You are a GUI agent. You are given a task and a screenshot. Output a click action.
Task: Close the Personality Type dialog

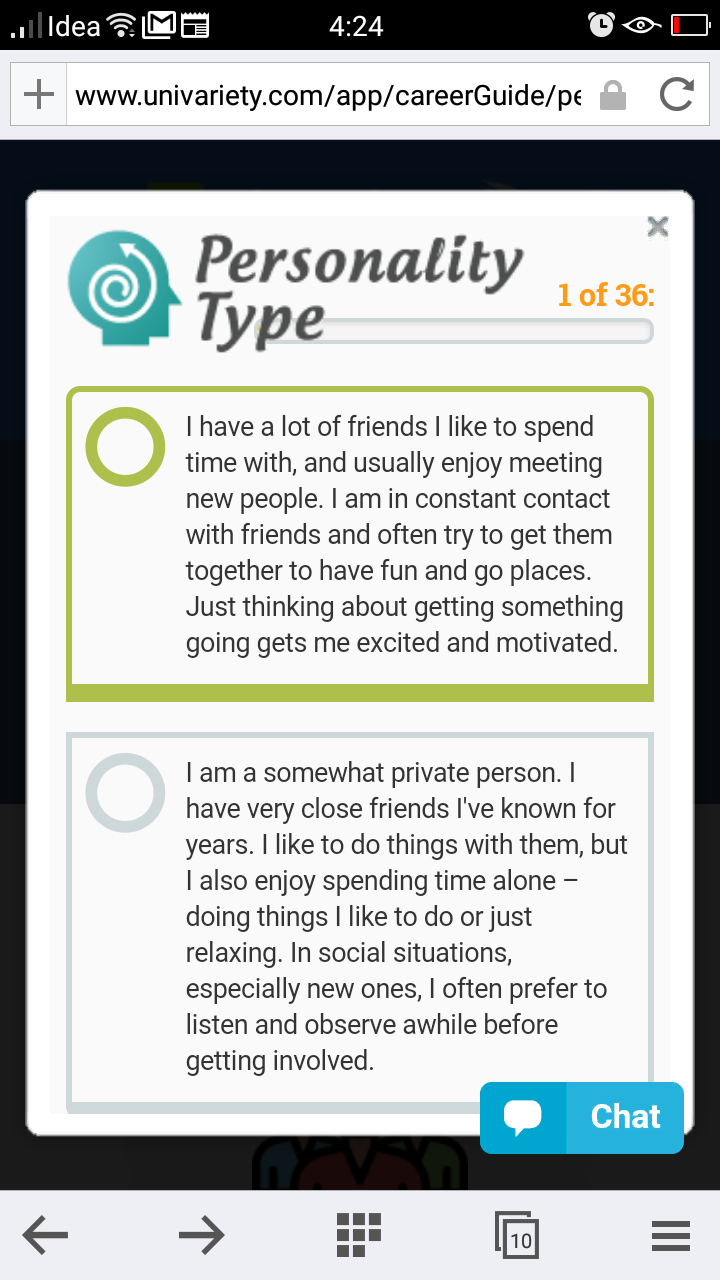[x=657, y=227]
